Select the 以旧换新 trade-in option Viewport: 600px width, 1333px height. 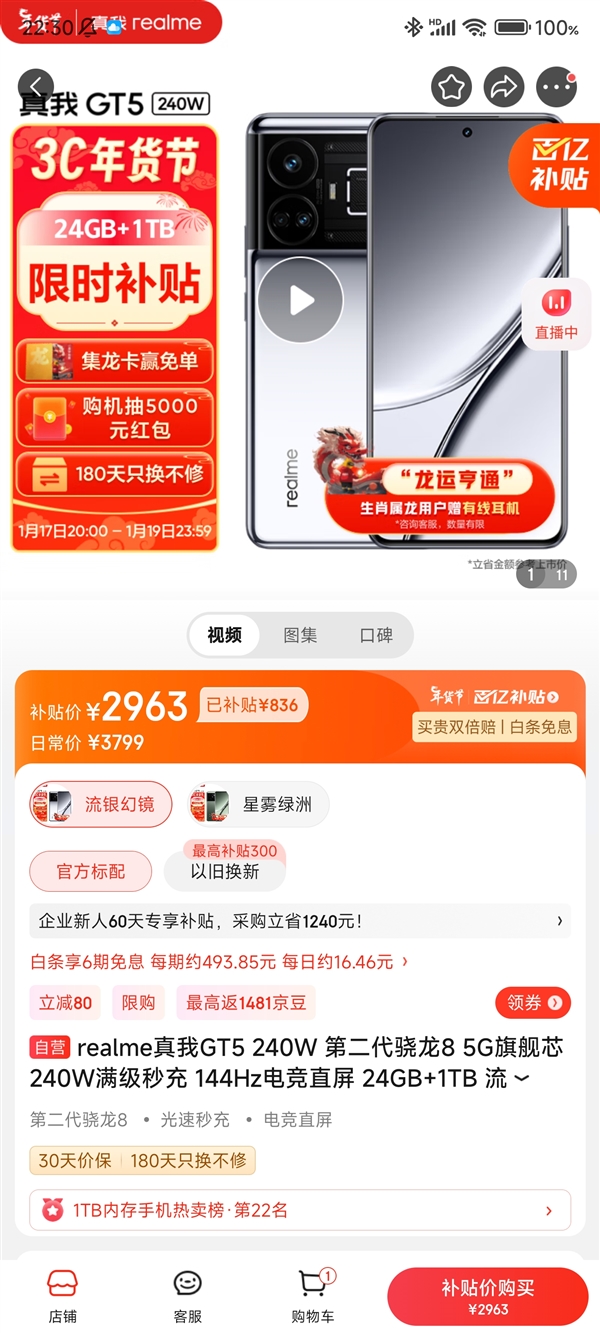(225, 871)
